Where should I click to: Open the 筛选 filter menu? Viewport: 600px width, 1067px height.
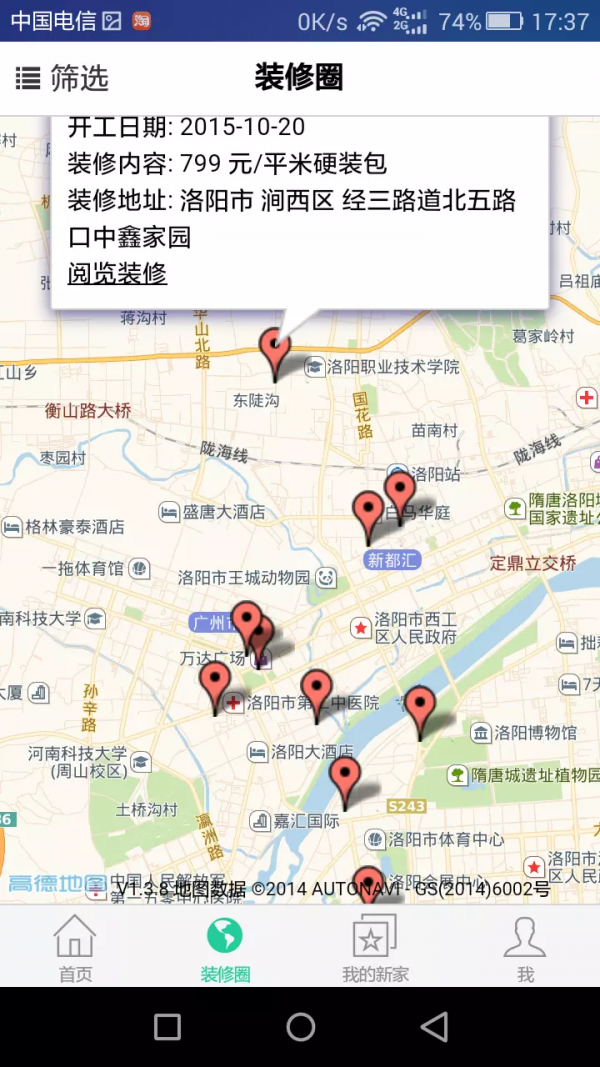pos(62,78)
